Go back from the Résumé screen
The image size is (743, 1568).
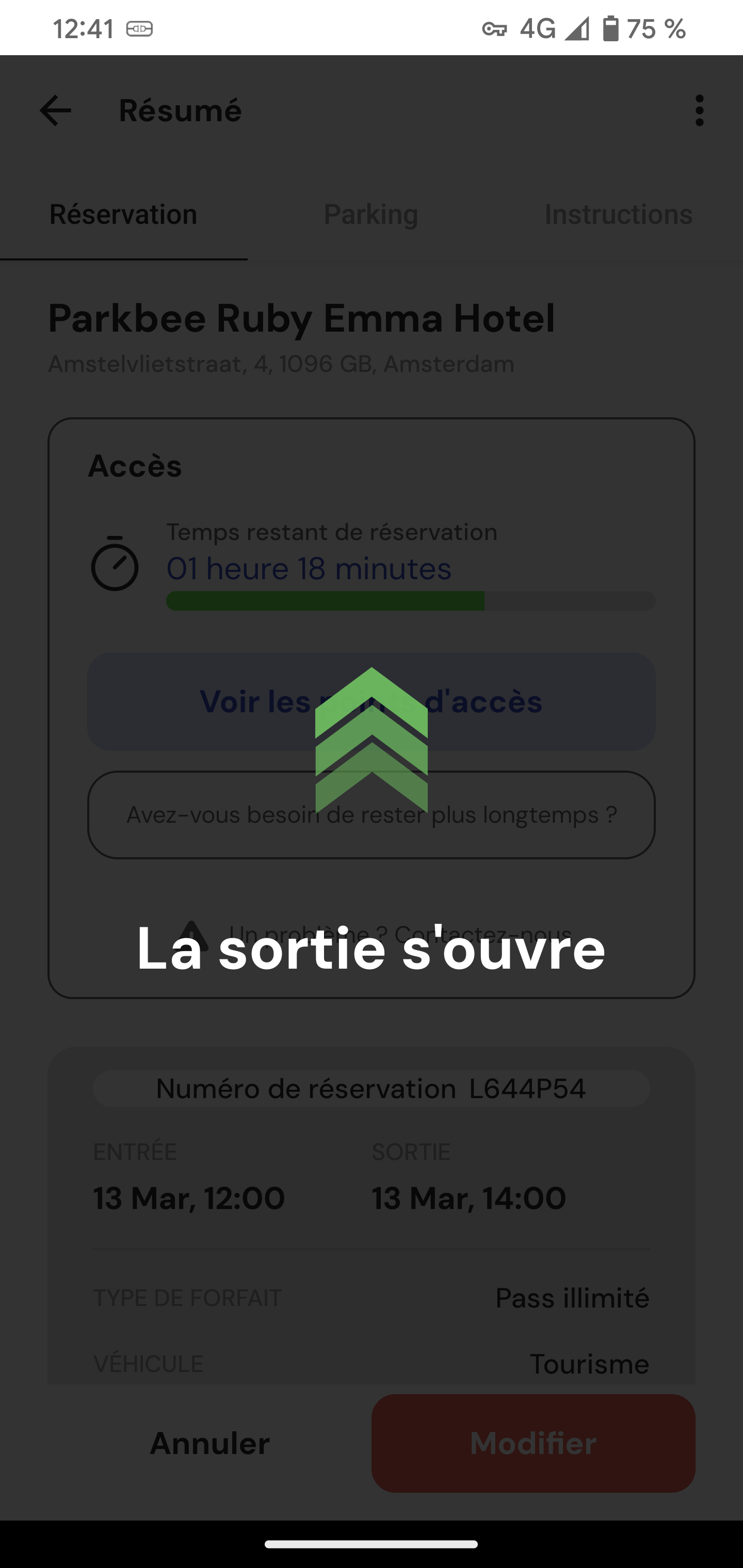click(x=55, y=111)
